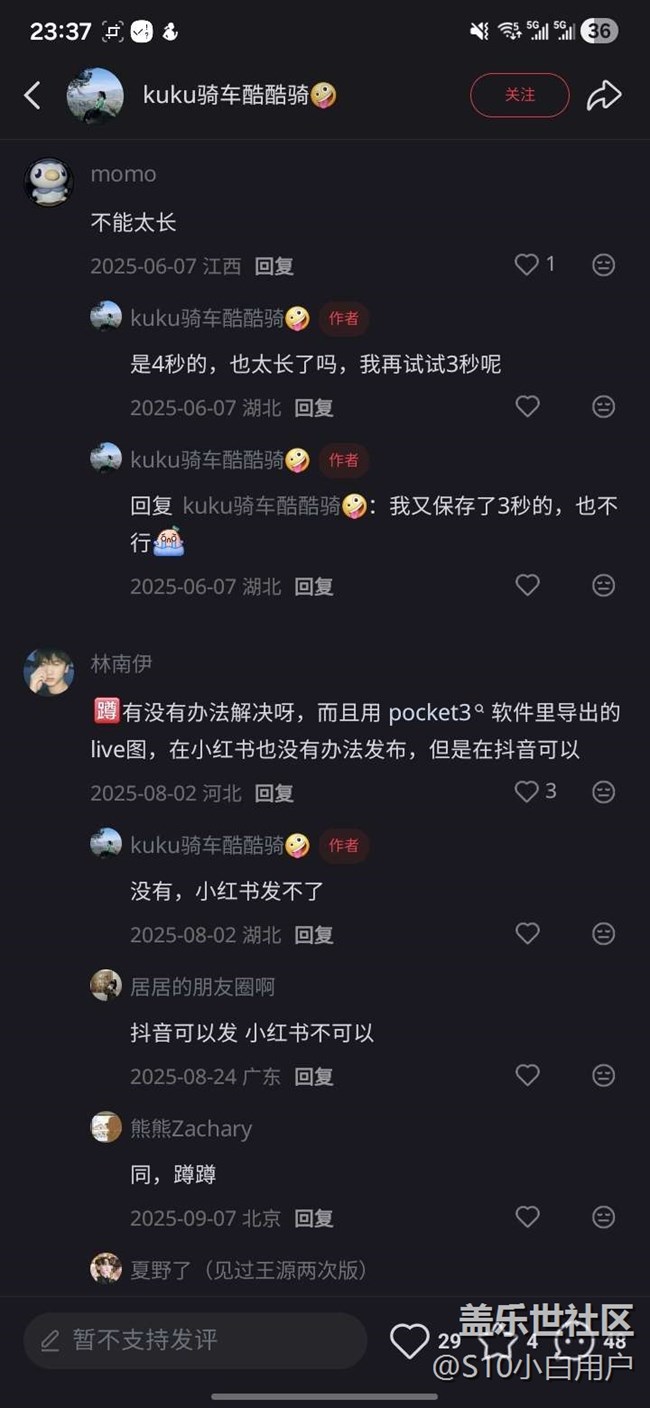Like 林南伊's comment about live图
The image size is (650, 1408).
pyautogui.click(x=526, y=792)
